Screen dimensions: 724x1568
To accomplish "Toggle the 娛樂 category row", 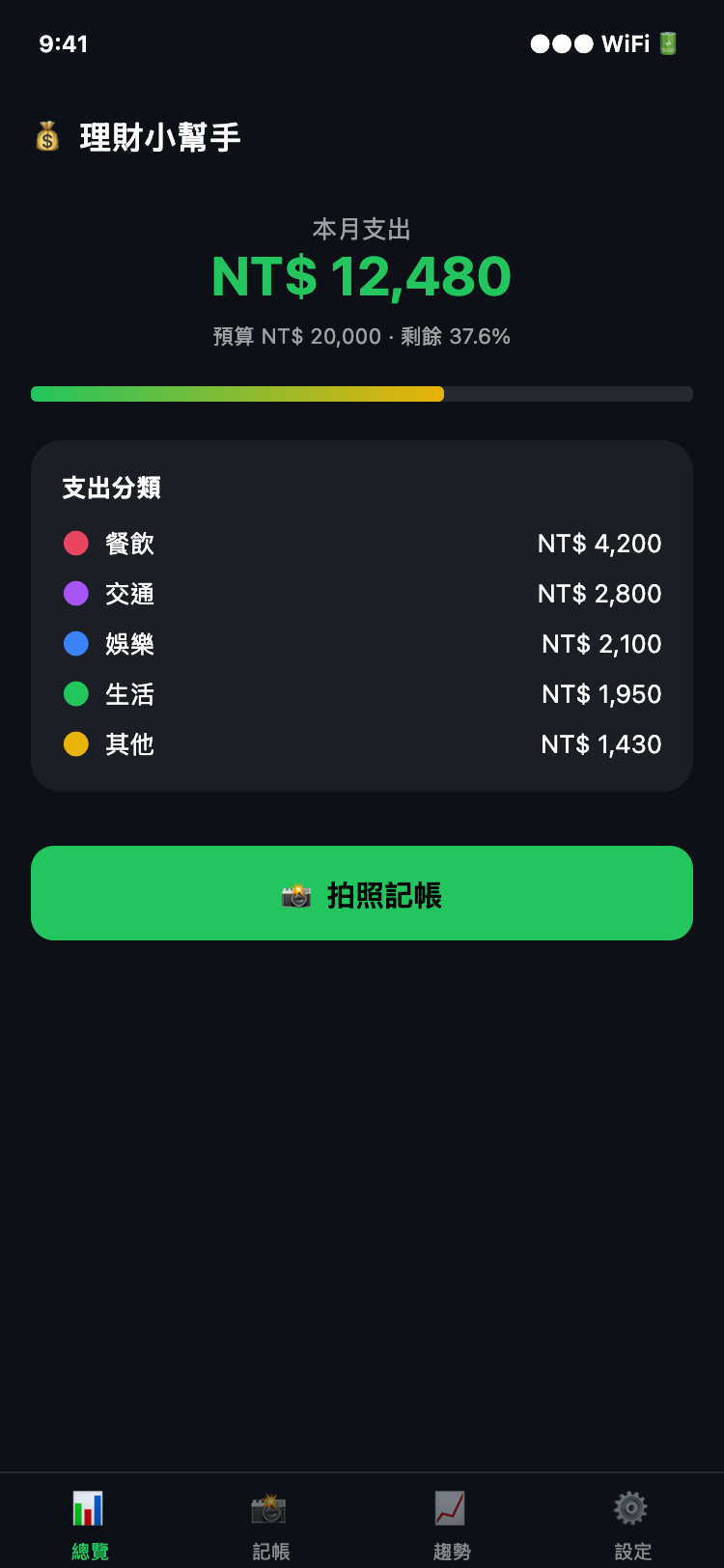I will pyautogui.click(x=362, y=644).
